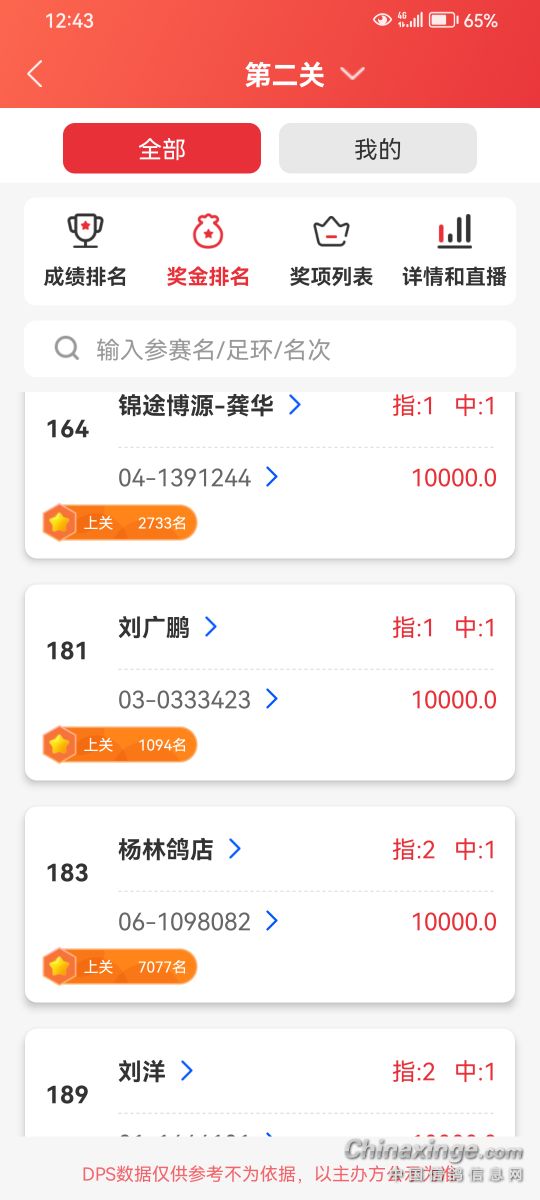The height and width of the screenshot is (1200, 540).
Task: Open ring number 06-1098082
Action: 198,922
